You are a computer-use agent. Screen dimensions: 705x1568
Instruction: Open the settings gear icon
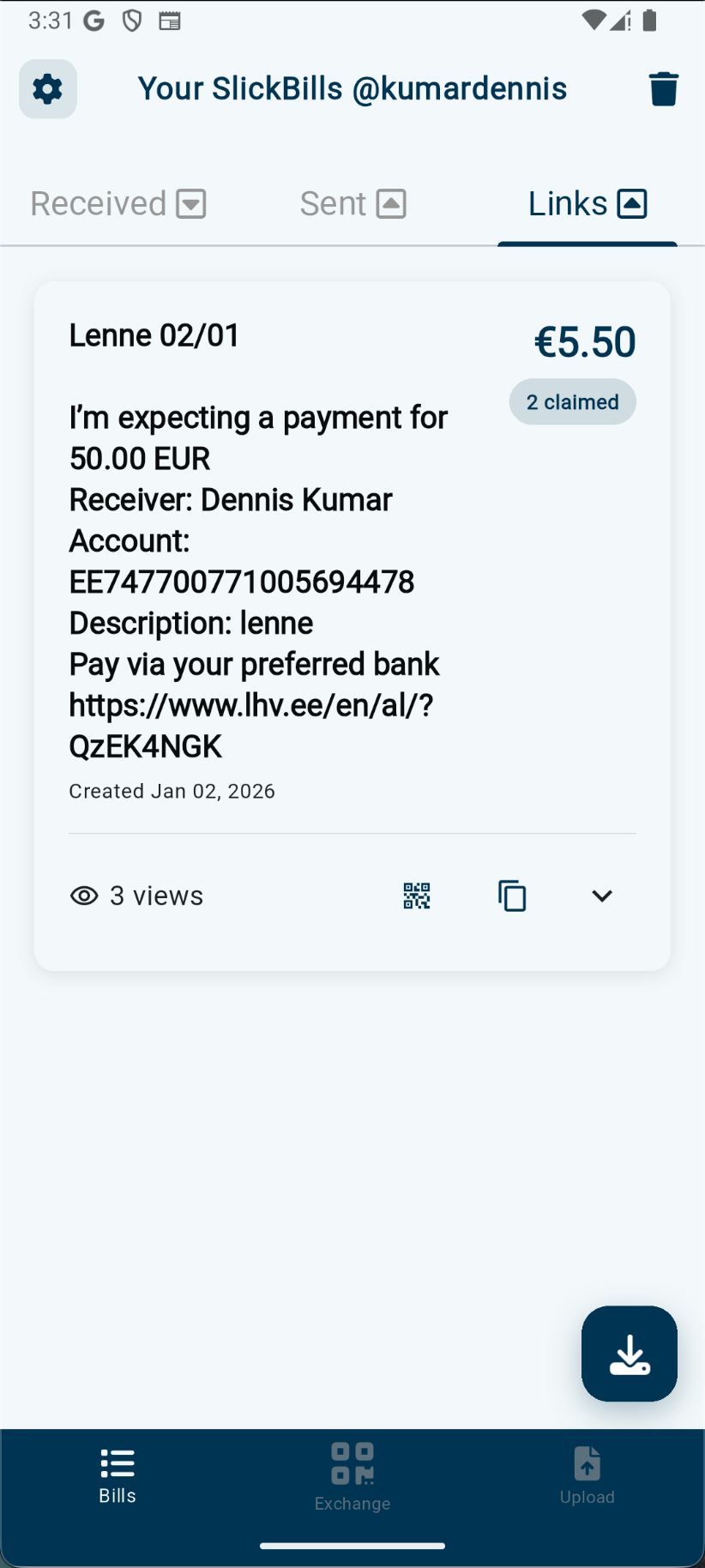[47, 88]
